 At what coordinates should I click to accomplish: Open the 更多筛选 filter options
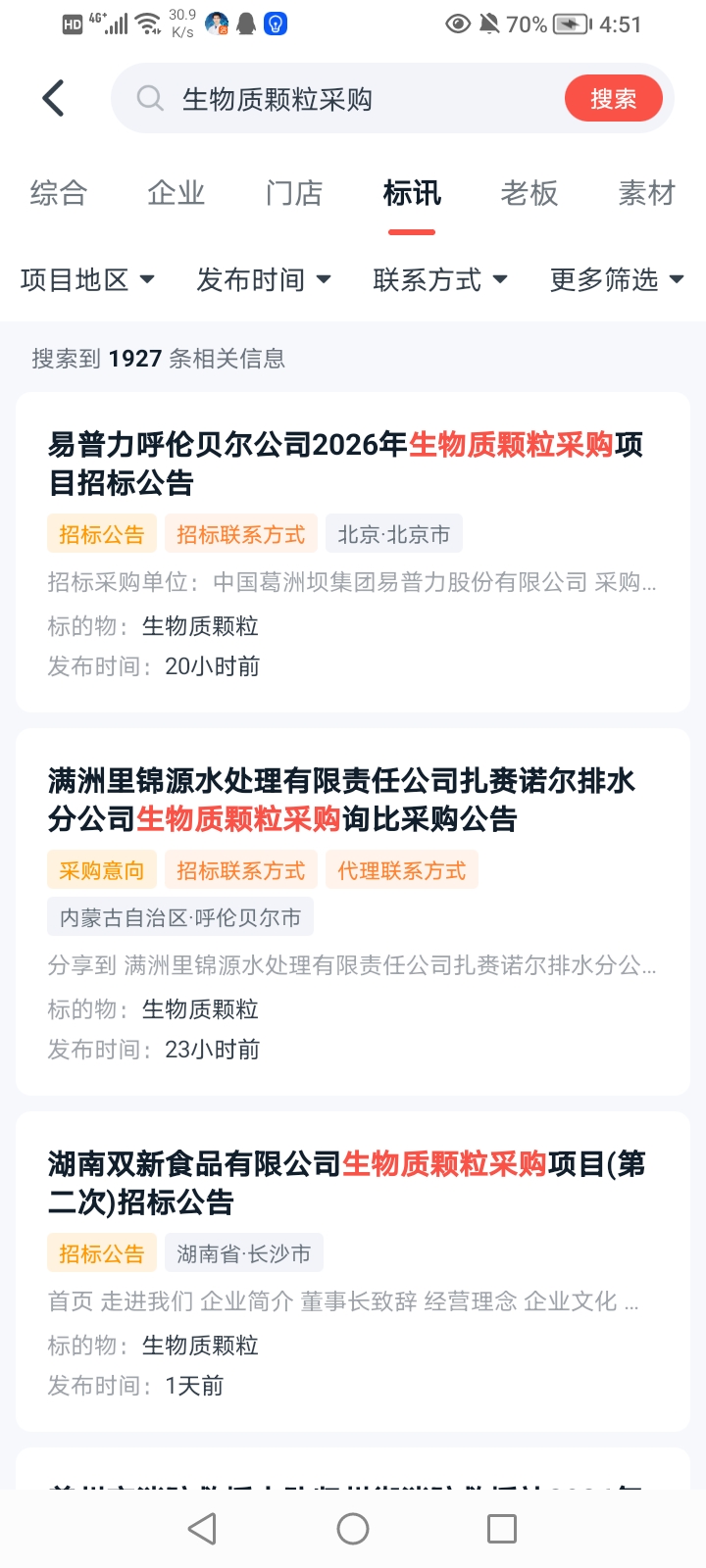[617, 280]
